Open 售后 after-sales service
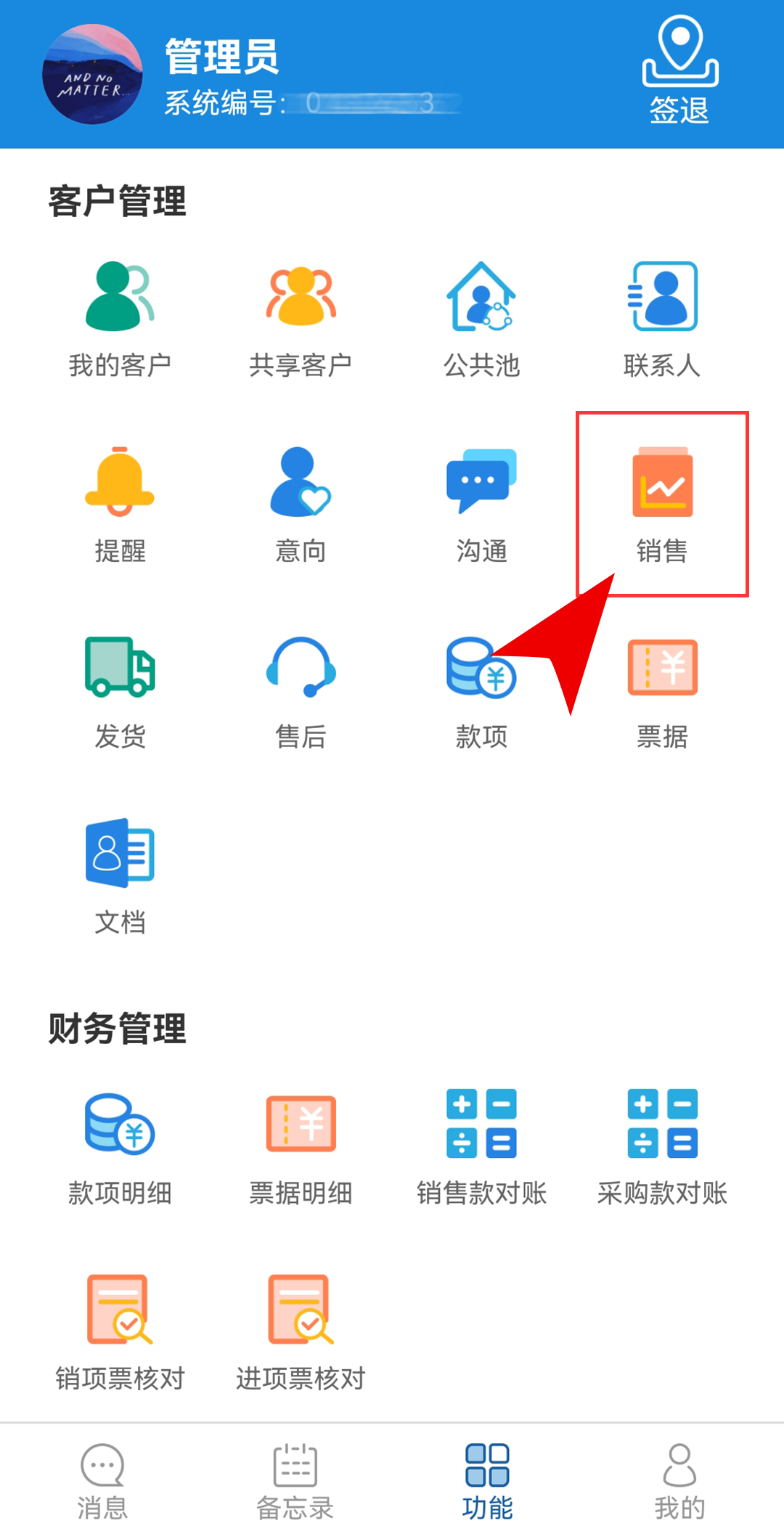 (x=301, y=691)
